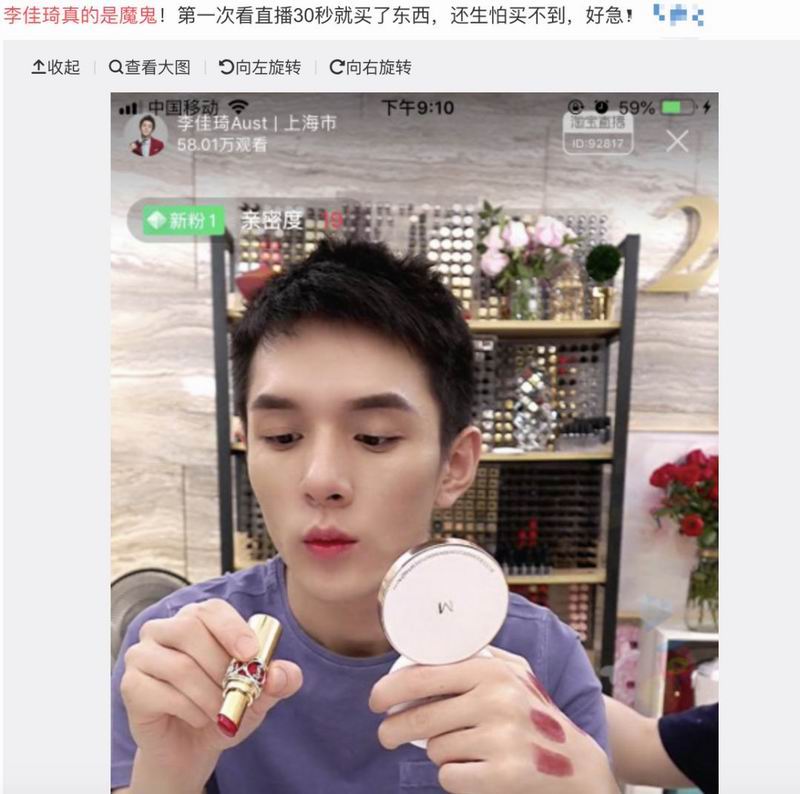
Task: Tap the expanded post photo
Action: (x=414, y=440)
